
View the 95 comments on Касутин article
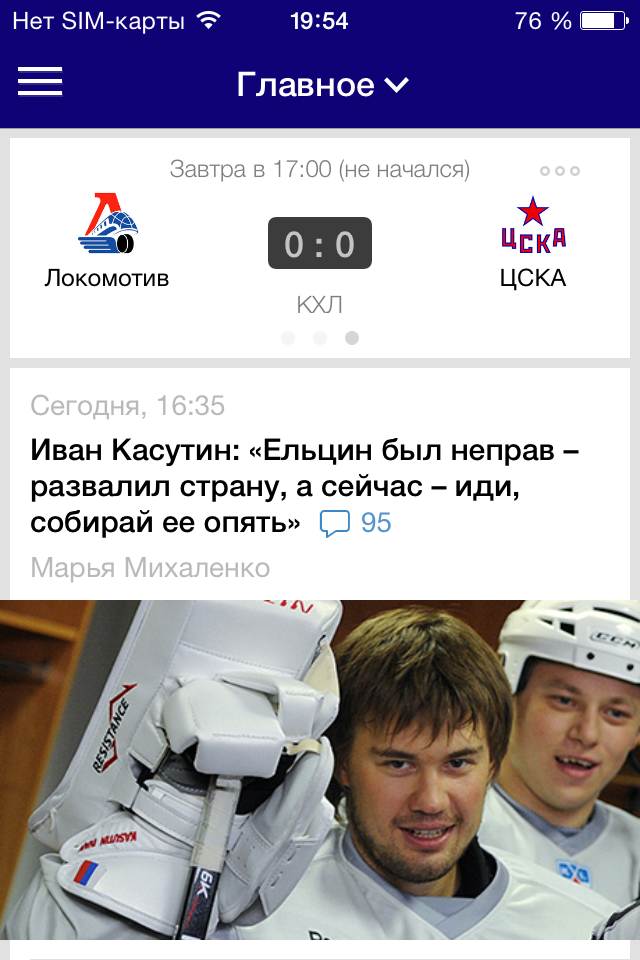point(356,523)
